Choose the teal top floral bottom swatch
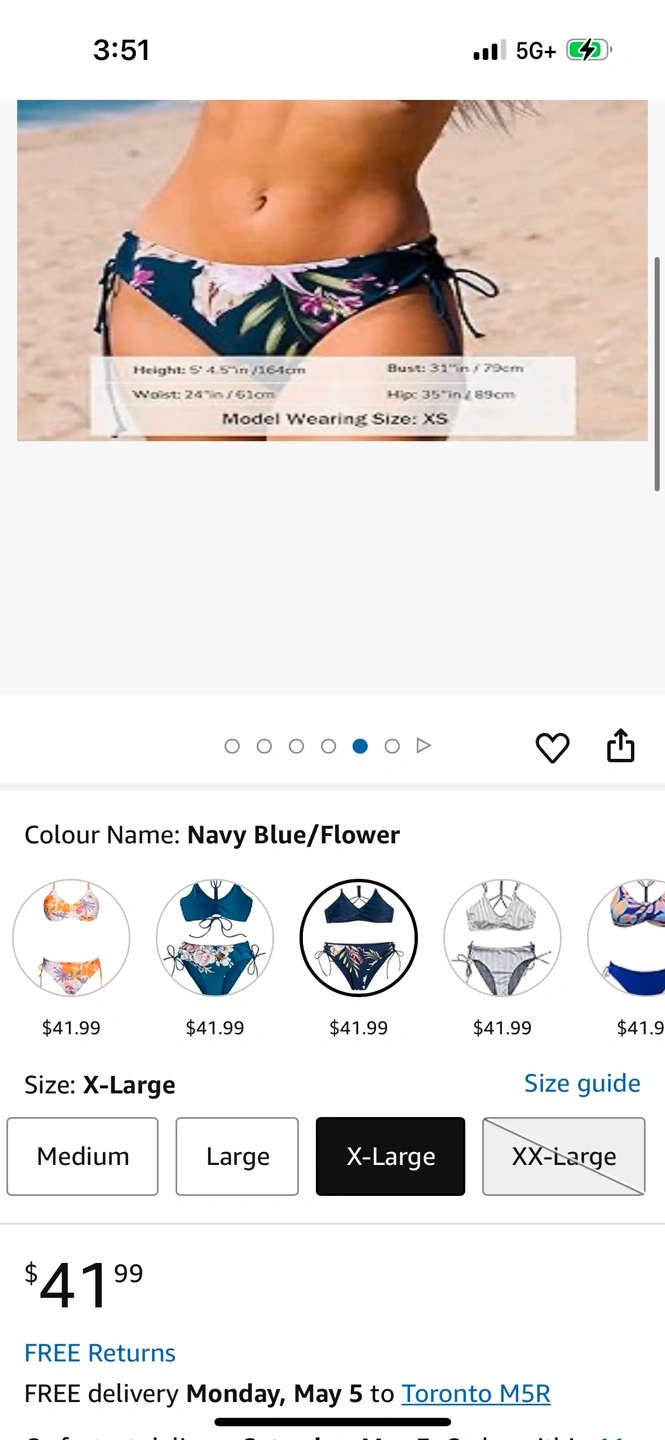Viewport: 665px width, 1440px height. (x=215, y=938)
